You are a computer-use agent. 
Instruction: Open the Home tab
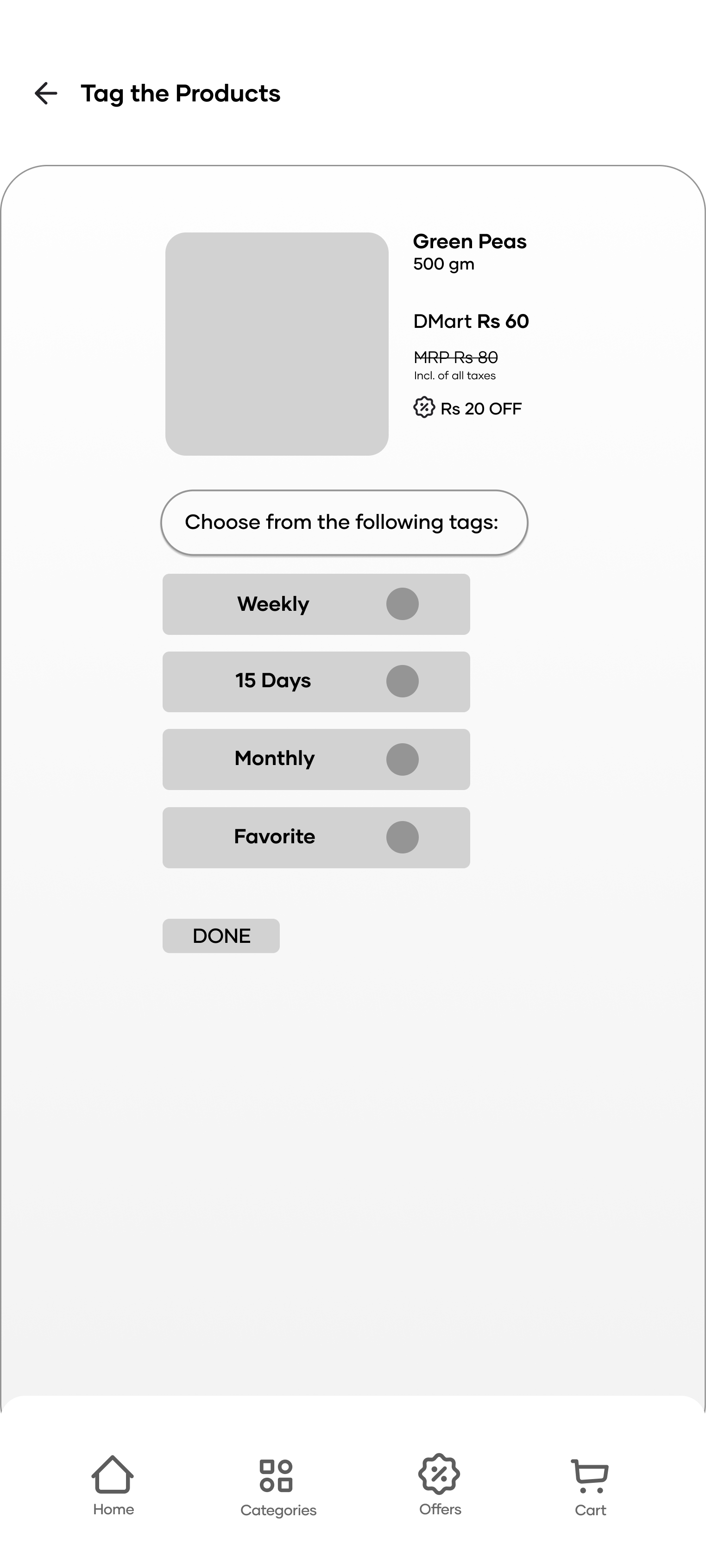tap(113, 1485)
